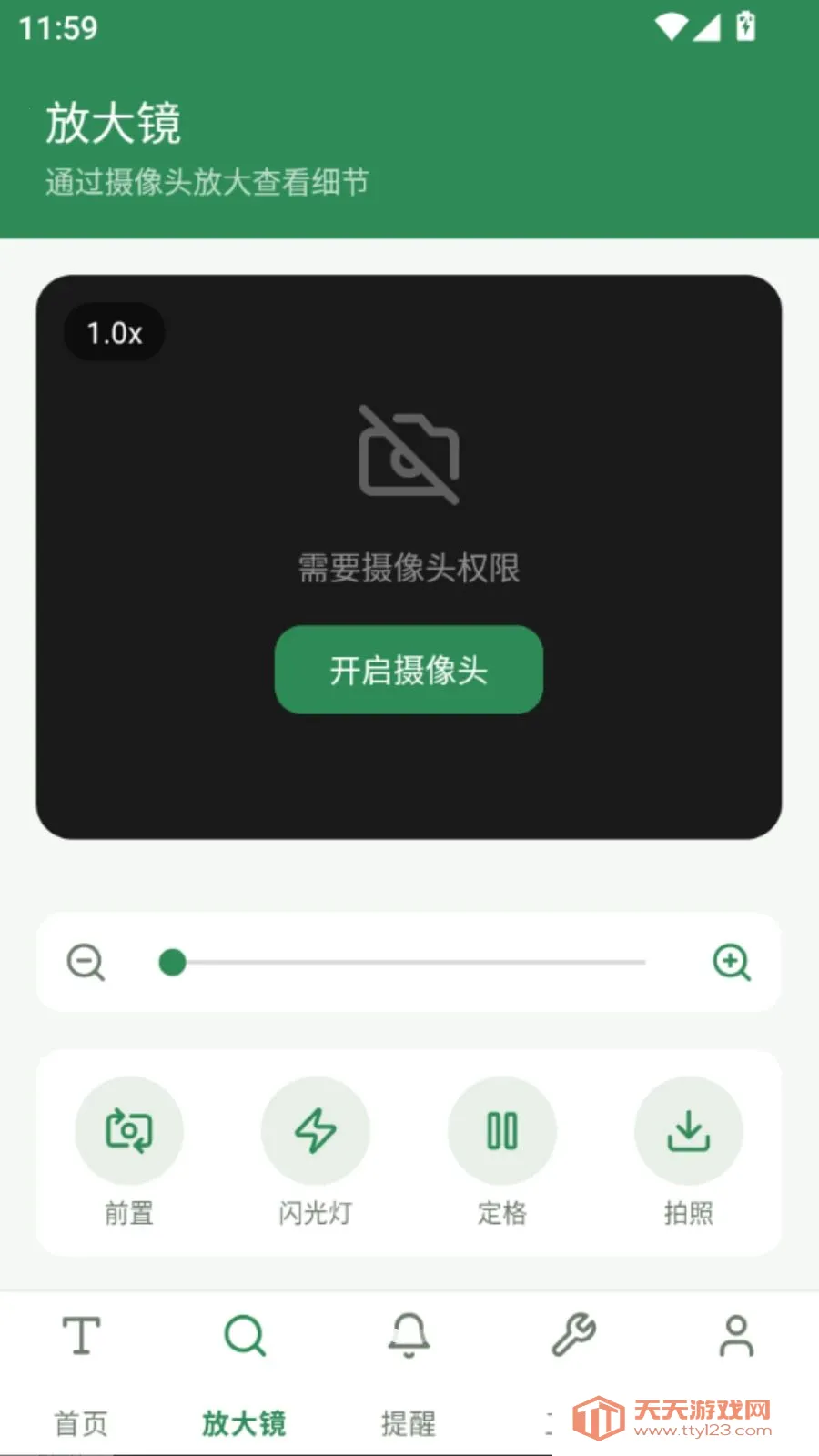The height and width of the screenshot is (1456, 819).
Task: Tap the crossed-out camera permission icon
Action: pyautogui.click(x=409, y=455)
